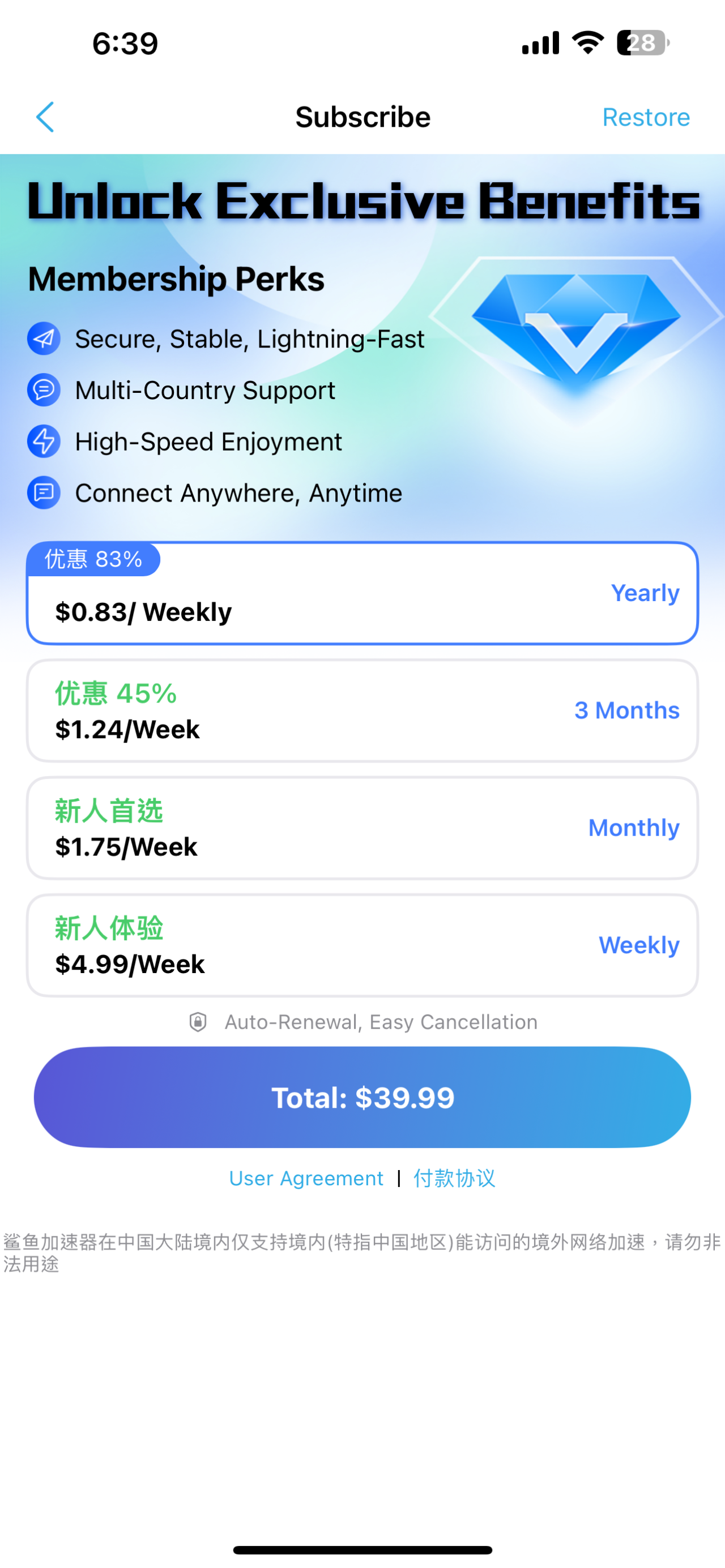Viewport: 725px width, 1568px height.
Task: Click the lightning icon for High-Speed Enjoyment
Action: click(42, 442)
